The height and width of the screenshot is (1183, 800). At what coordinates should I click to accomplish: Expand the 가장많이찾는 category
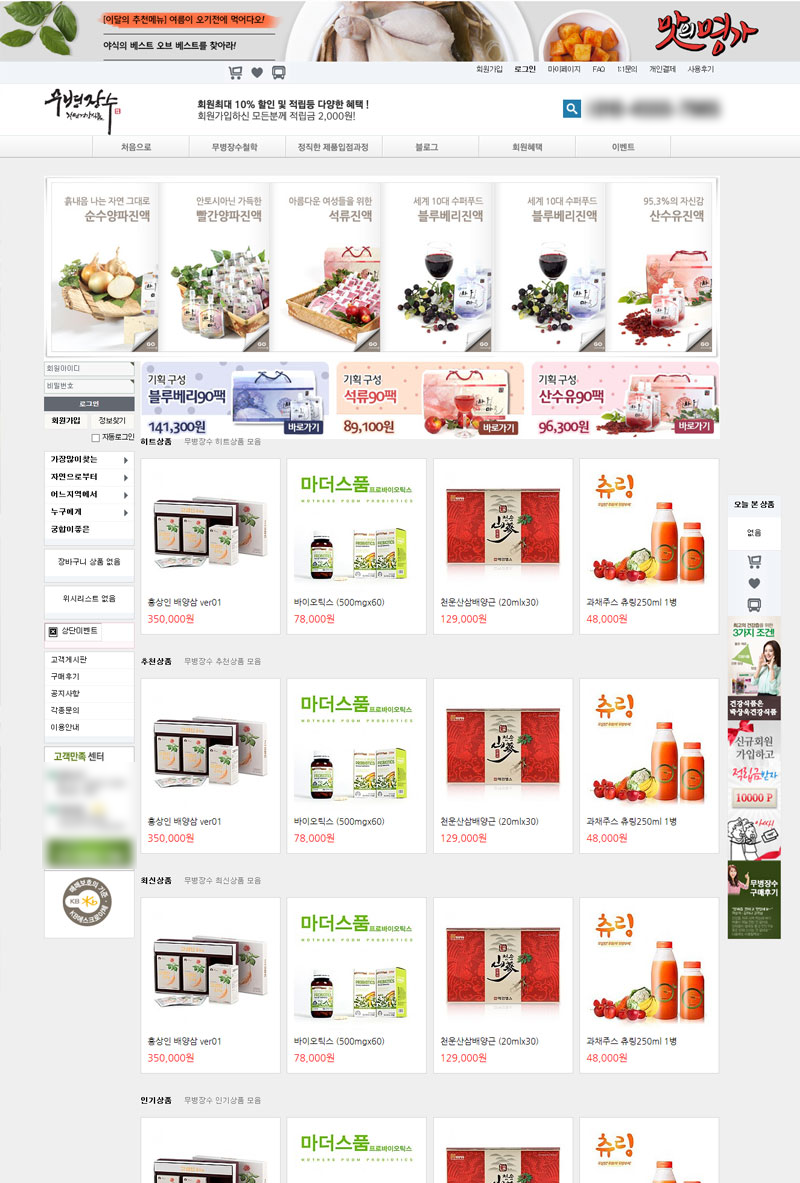[x=88, y=460]
